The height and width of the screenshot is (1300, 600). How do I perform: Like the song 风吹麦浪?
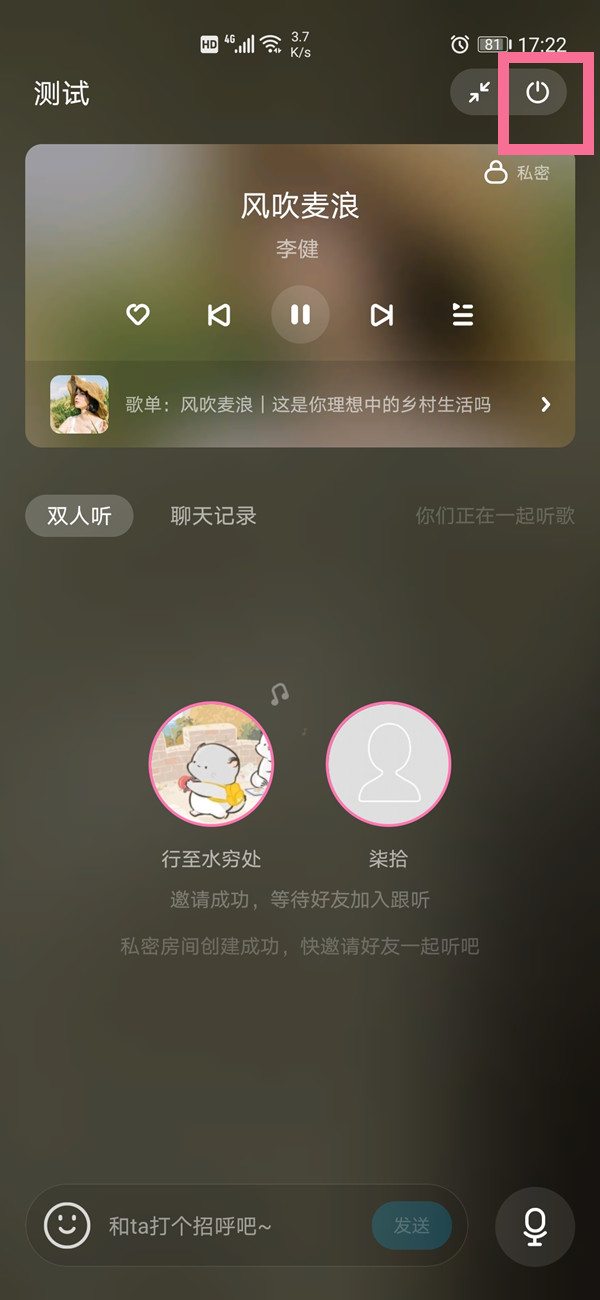137,315
